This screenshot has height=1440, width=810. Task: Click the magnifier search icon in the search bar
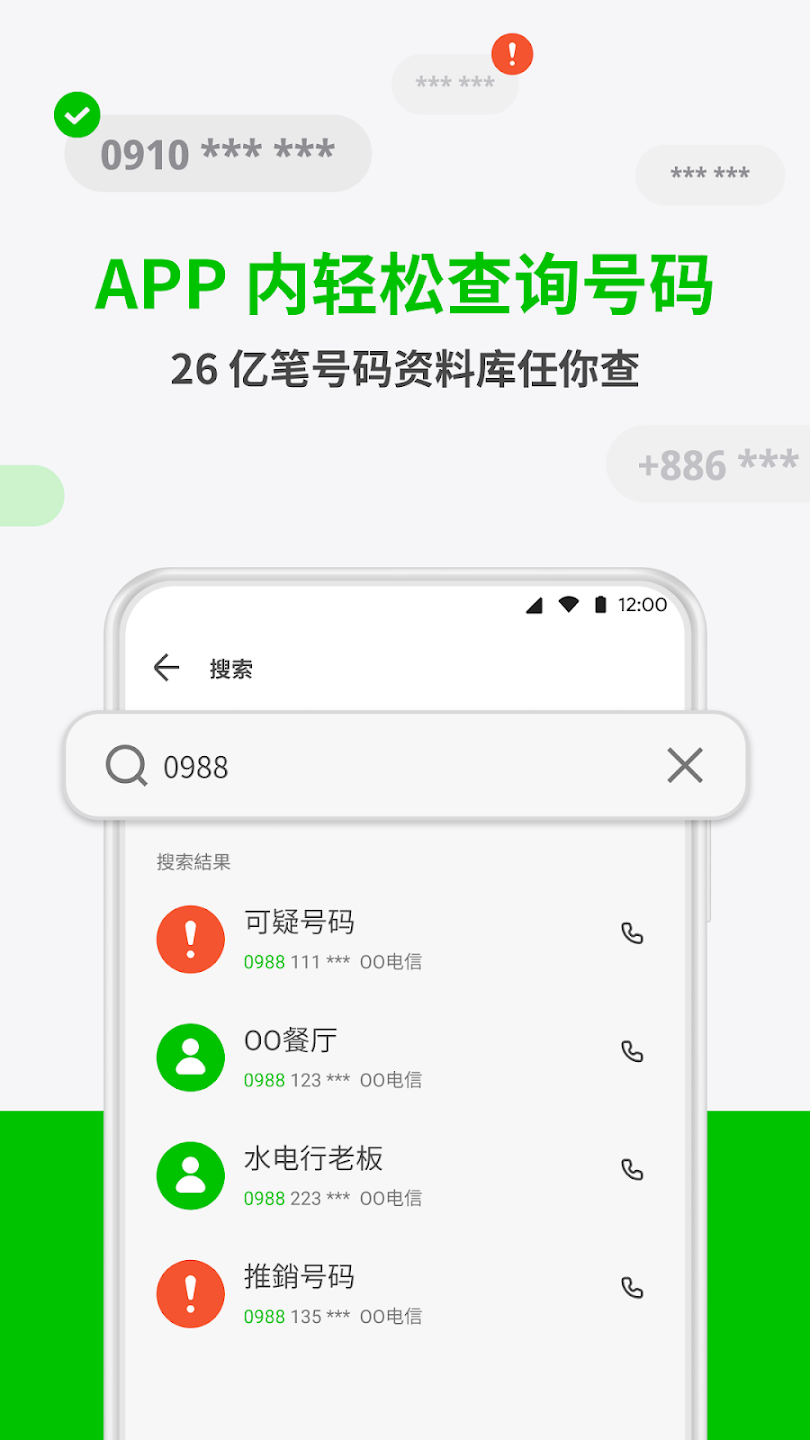[x=126, y=766]
